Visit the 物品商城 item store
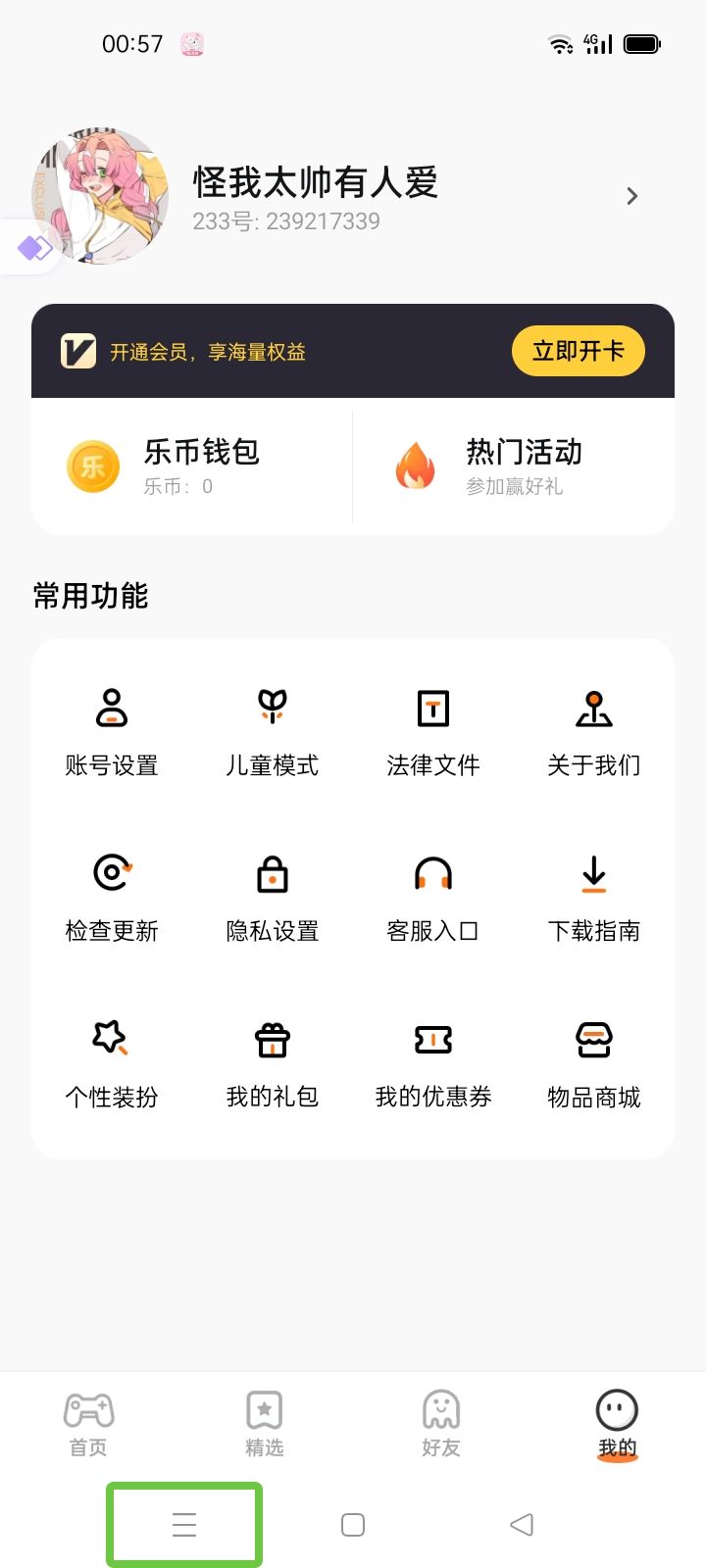Image resolution: width=706 pixels, height=1568 pixels. pyautogui.click(x=594, y=1062)
